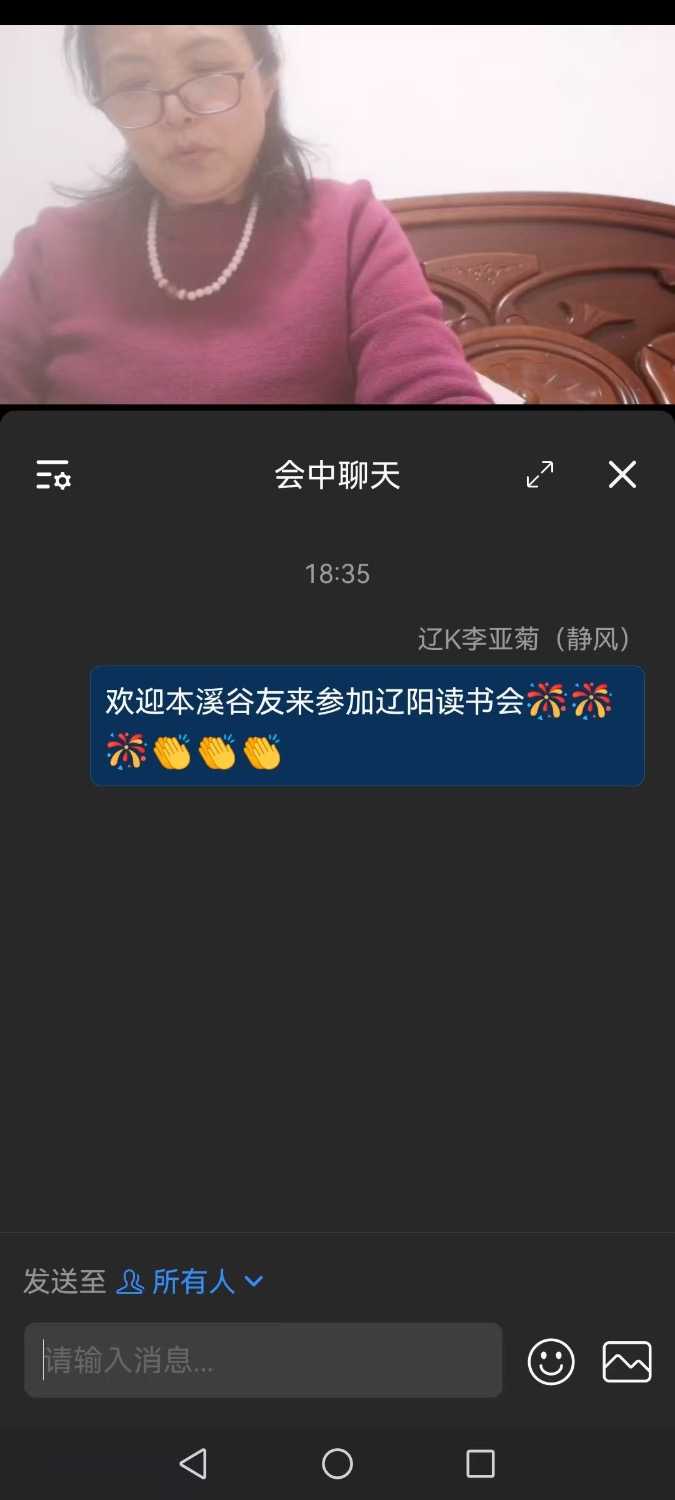Go back with system back button
Viewport: 675px width, 1500px height.
click(x=193, y=1464)
